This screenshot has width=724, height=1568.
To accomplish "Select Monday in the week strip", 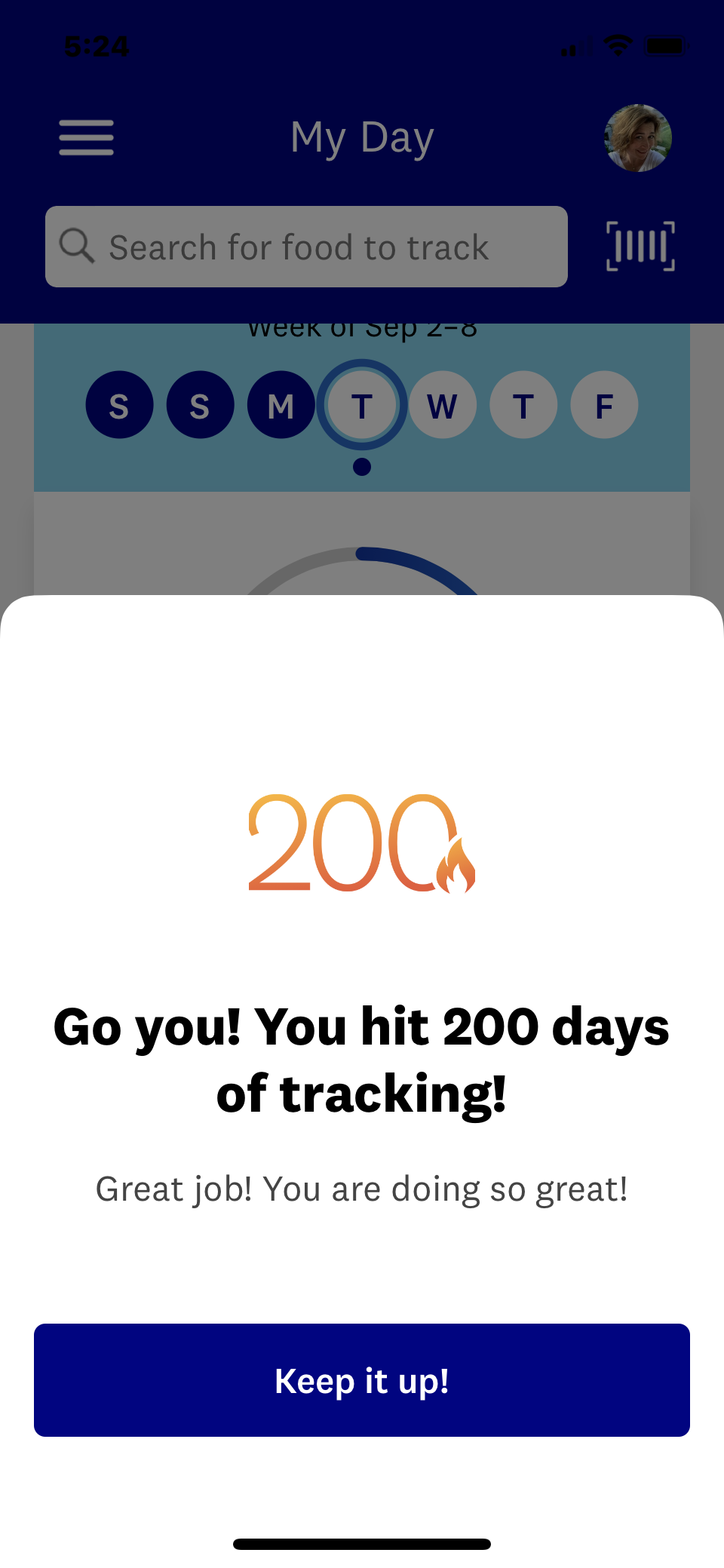I will click(x=281, y=406).
